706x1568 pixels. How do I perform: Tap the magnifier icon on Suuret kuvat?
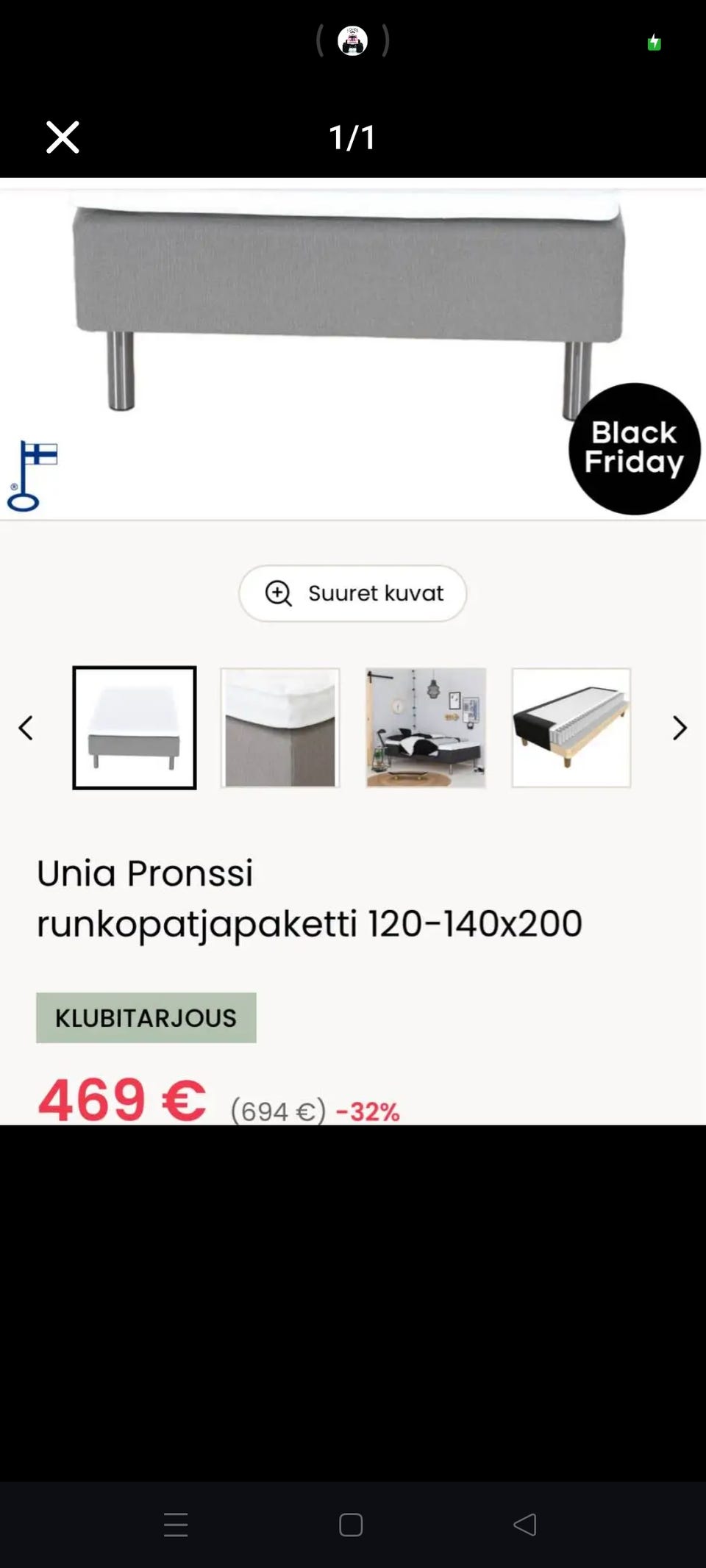(x=278, y=593)
